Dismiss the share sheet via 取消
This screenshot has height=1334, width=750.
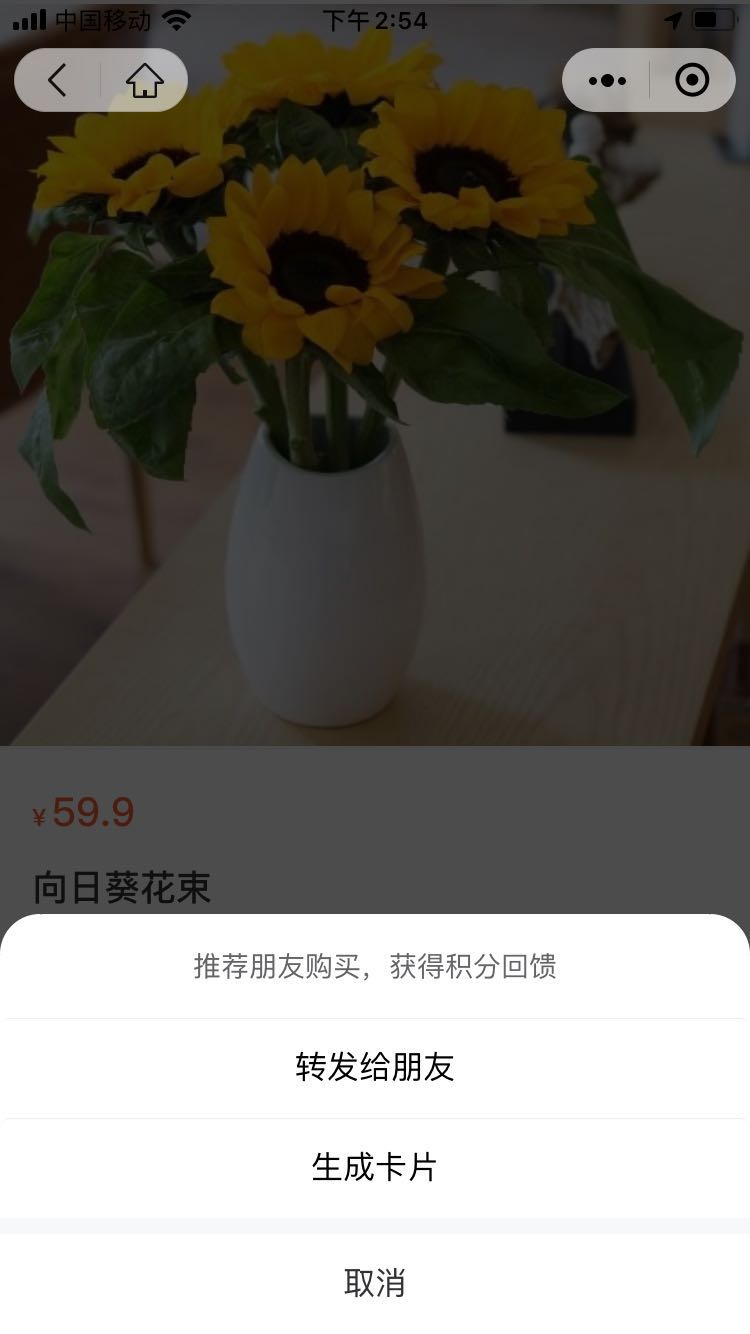coord(375,1282)
